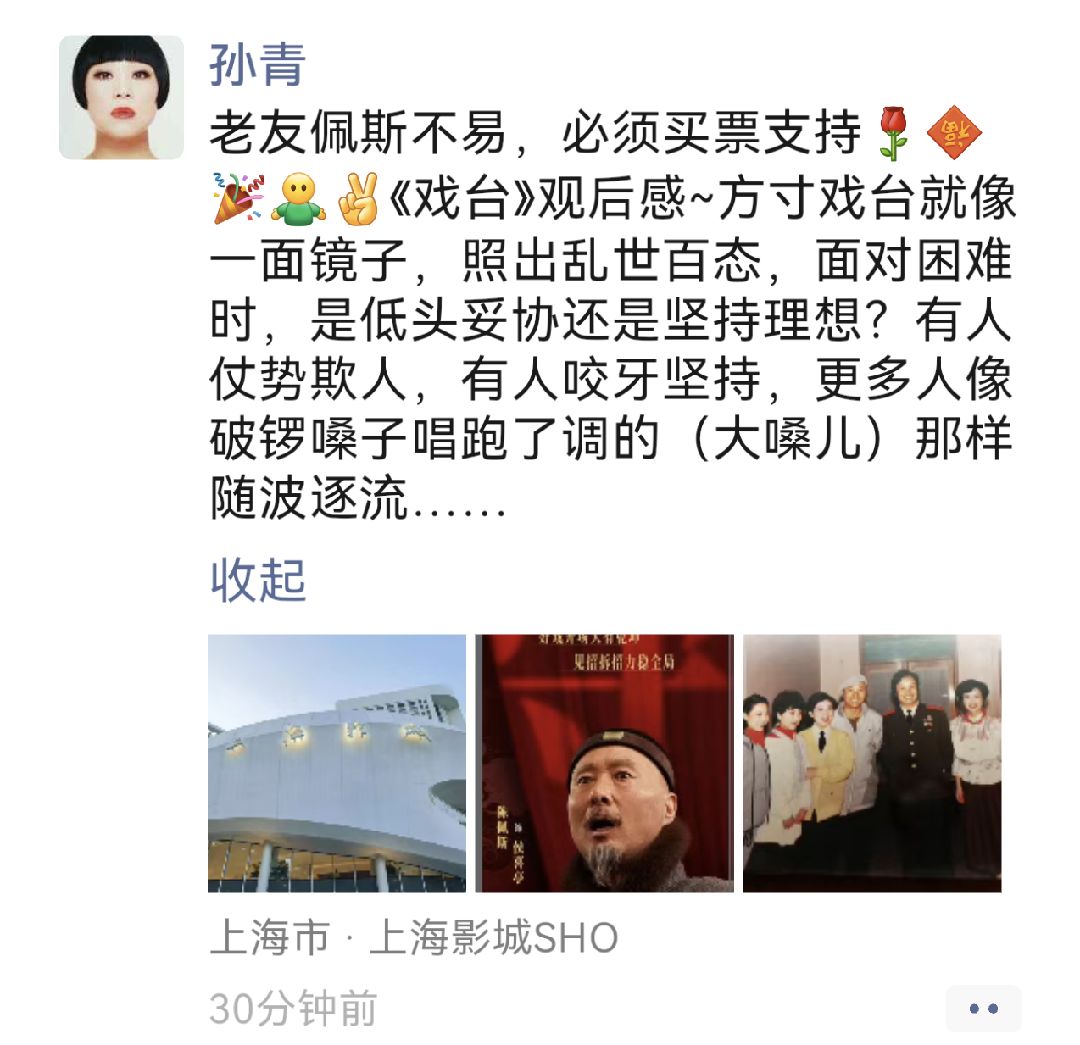Collapse the post with 收起
The width and height of the screenshot is (1080, 1045).
258,581
